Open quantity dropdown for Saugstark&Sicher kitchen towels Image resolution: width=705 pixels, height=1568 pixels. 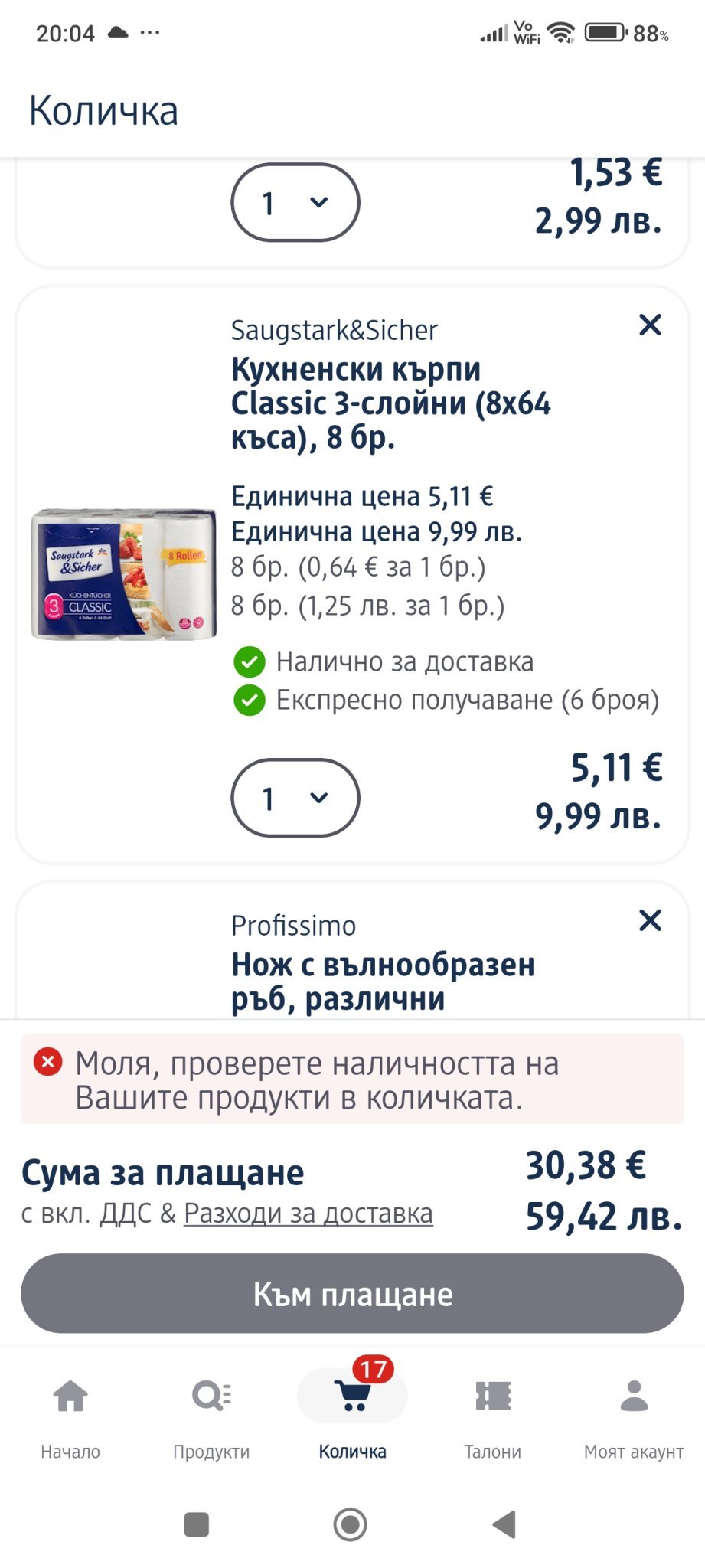click(295, 798)
